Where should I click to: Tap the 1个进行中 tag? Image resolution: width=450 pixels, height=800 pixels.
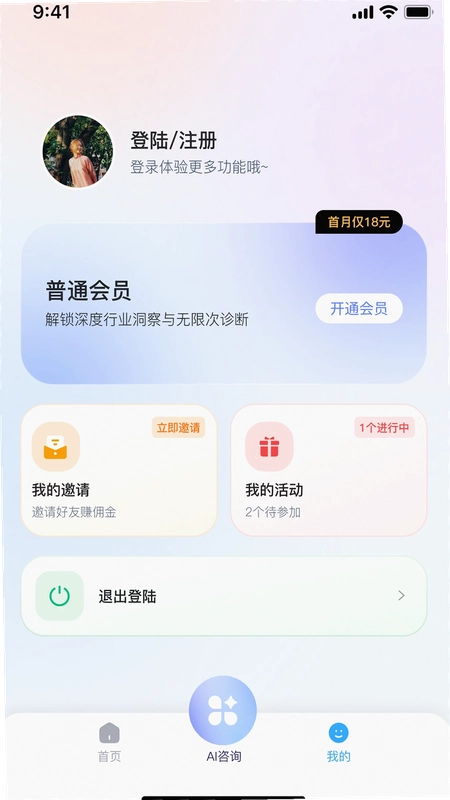click(x=384, y=428)
